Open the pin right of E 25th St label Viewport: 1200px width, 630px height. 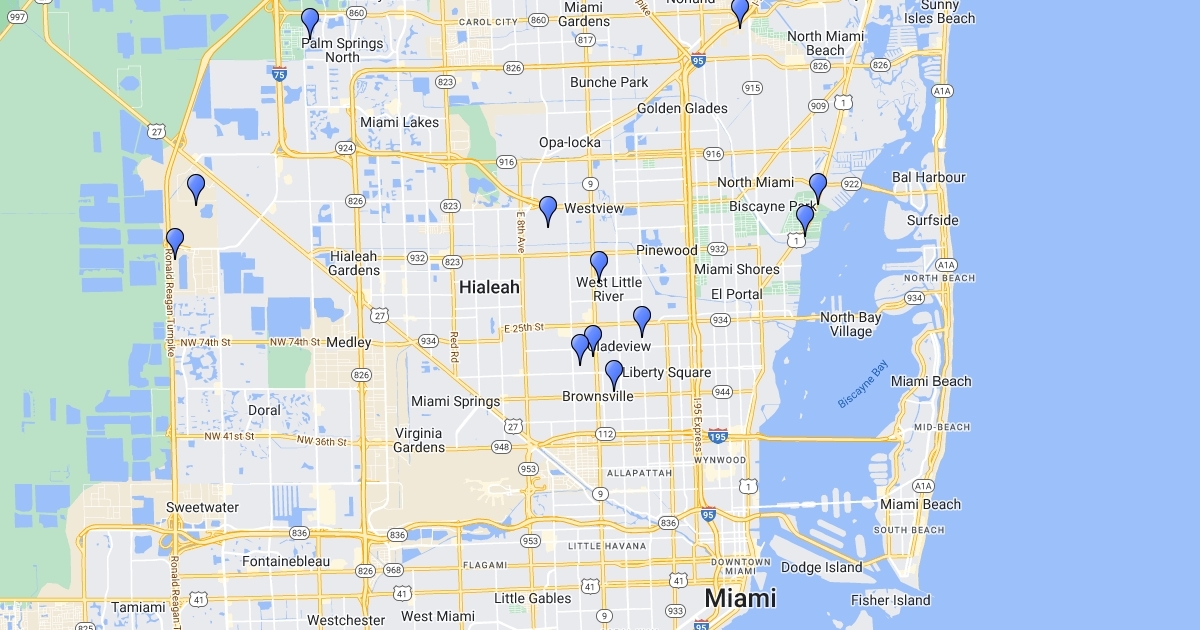(642, 321)
